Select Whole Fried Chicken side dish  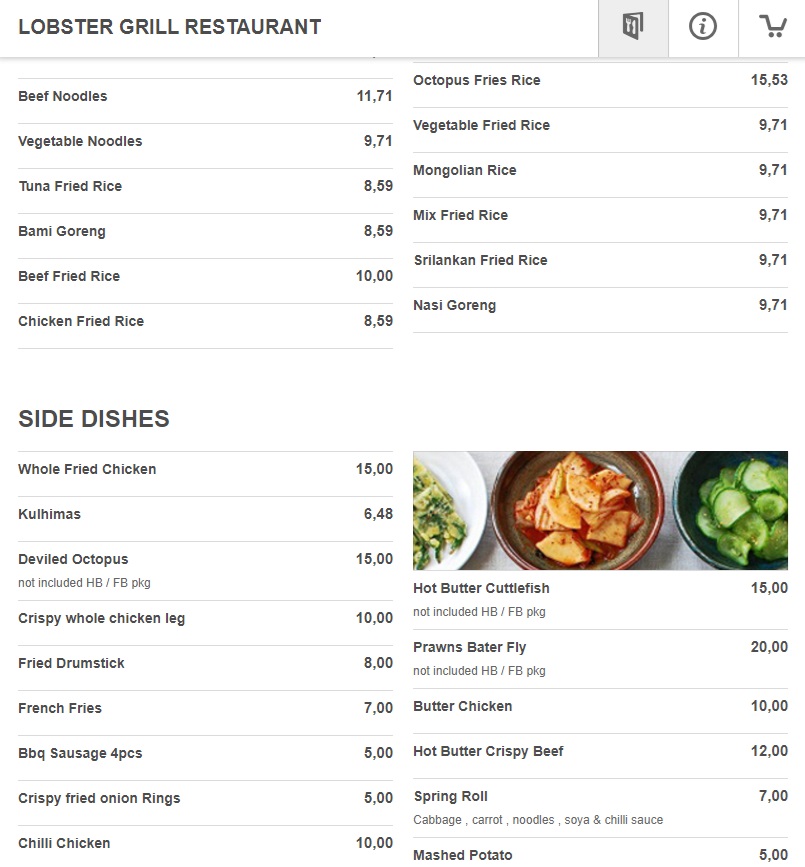(x=87, y=470)
